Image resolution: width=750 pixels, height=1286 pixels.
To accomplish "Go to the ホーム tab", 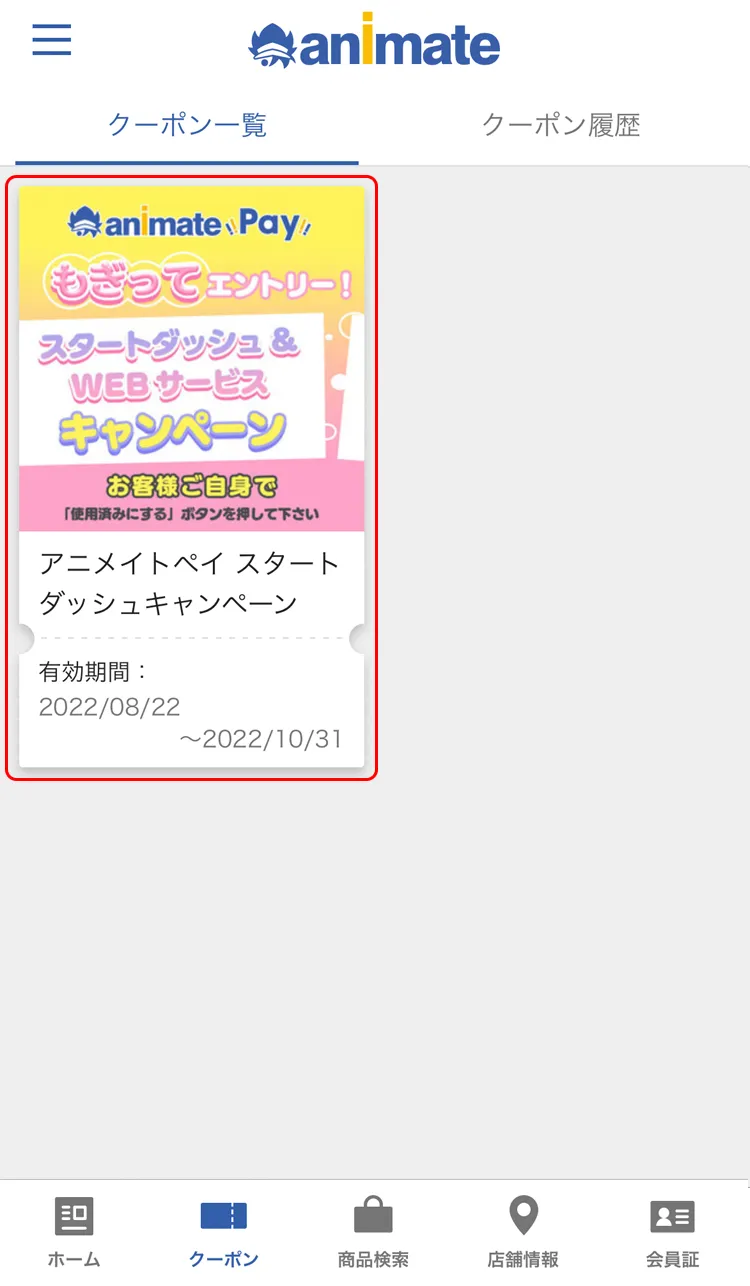I will (74, 1231).
